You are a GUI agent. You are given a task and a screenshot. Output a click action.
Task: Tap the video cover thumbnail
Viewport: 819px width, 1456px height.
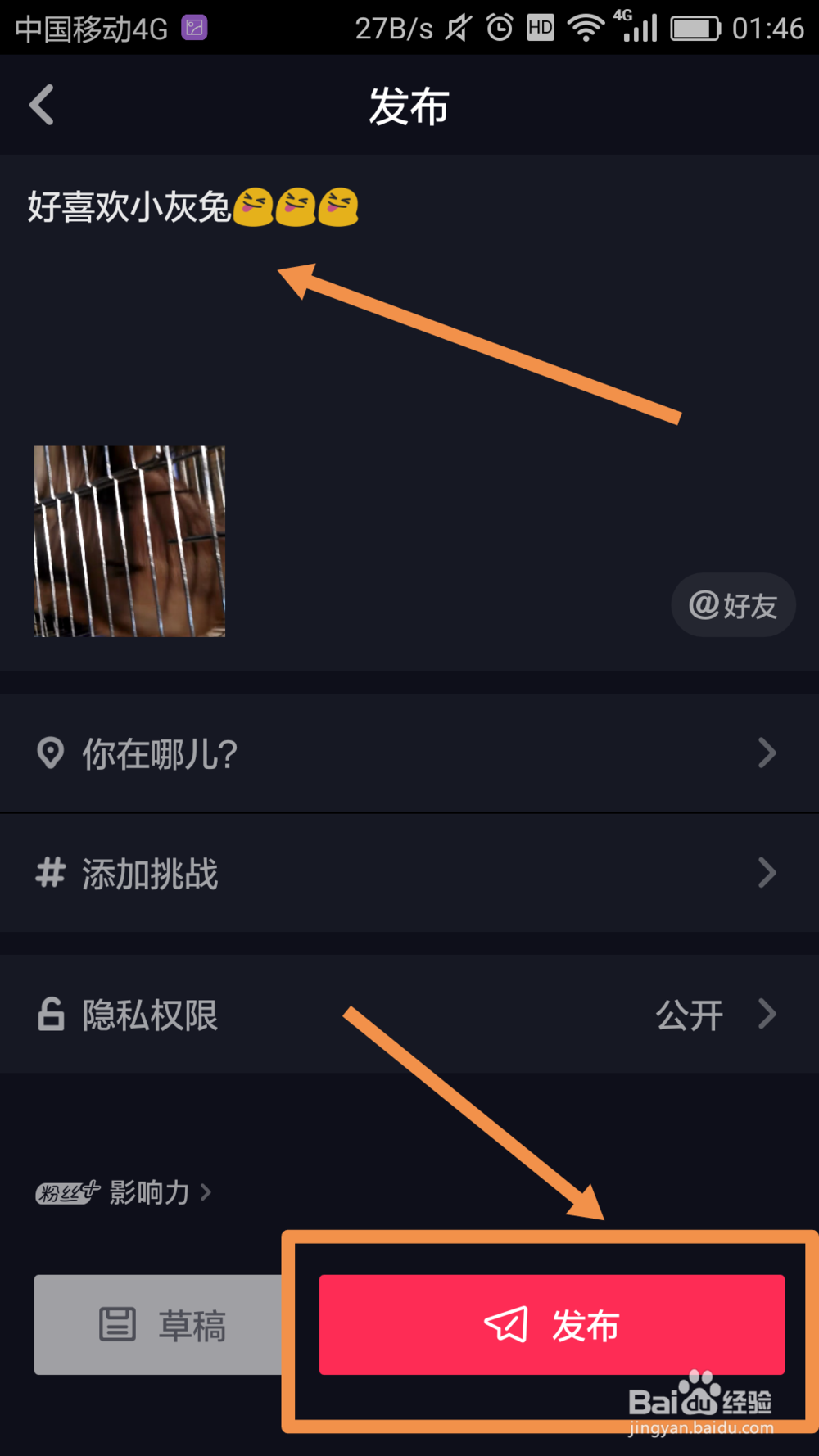[x=129, y=541]
